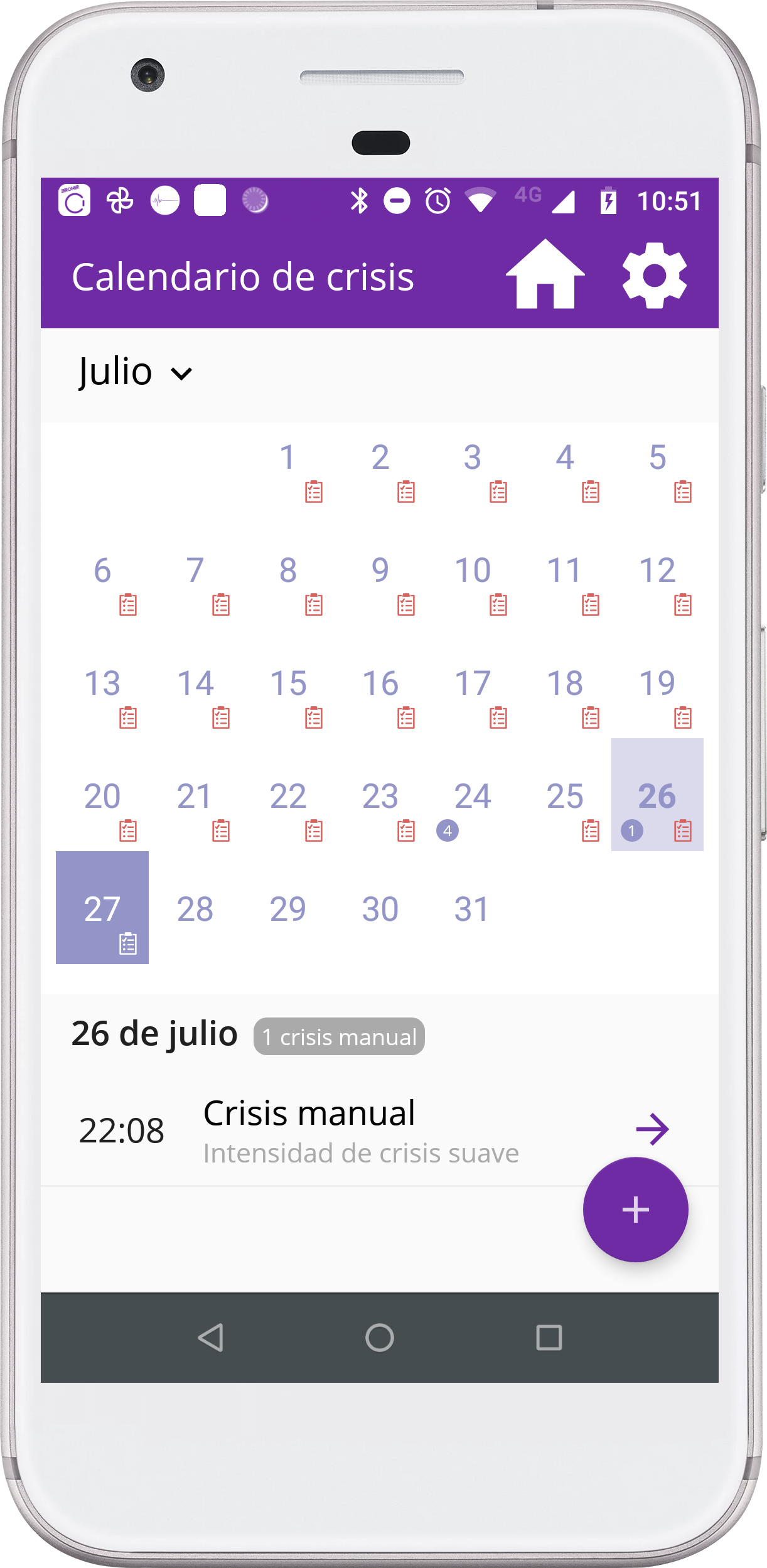The height and width of the screenshot is (1568, 767).
Task: Go to the home screen icon
Action: coord(545,275)
